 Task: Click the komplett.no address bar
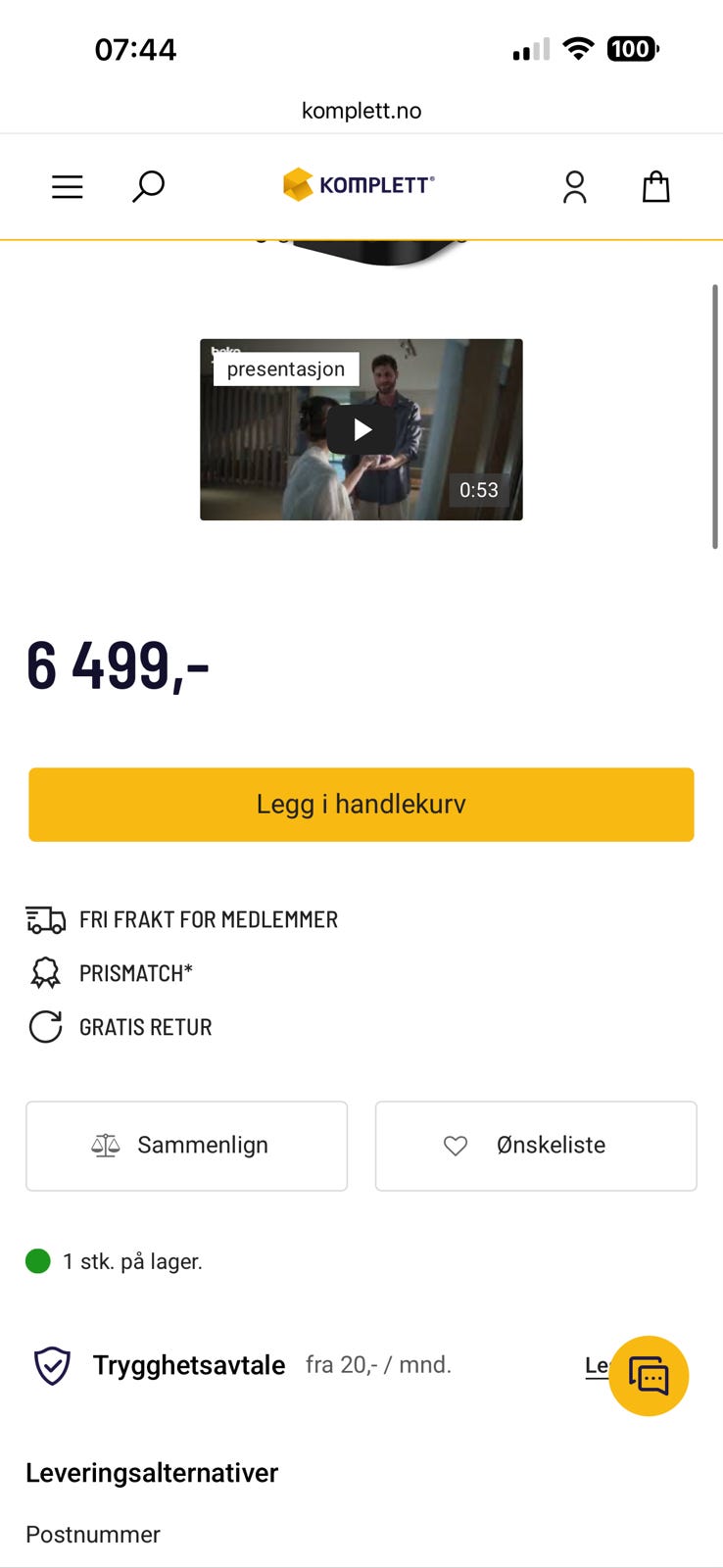pos(361,110)
